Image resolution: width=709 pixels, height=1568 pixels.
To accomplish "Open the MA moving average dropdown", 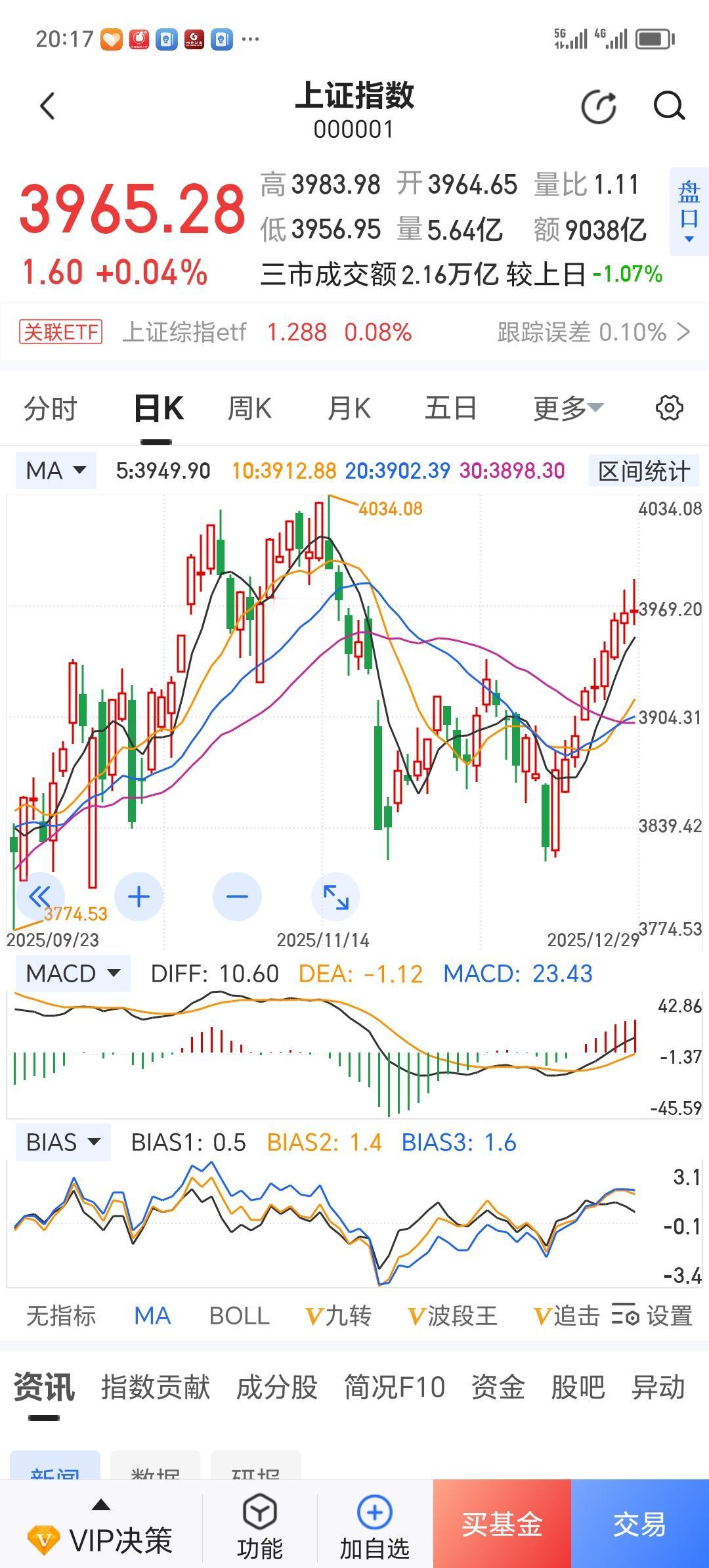I will (x=54, y=470).
